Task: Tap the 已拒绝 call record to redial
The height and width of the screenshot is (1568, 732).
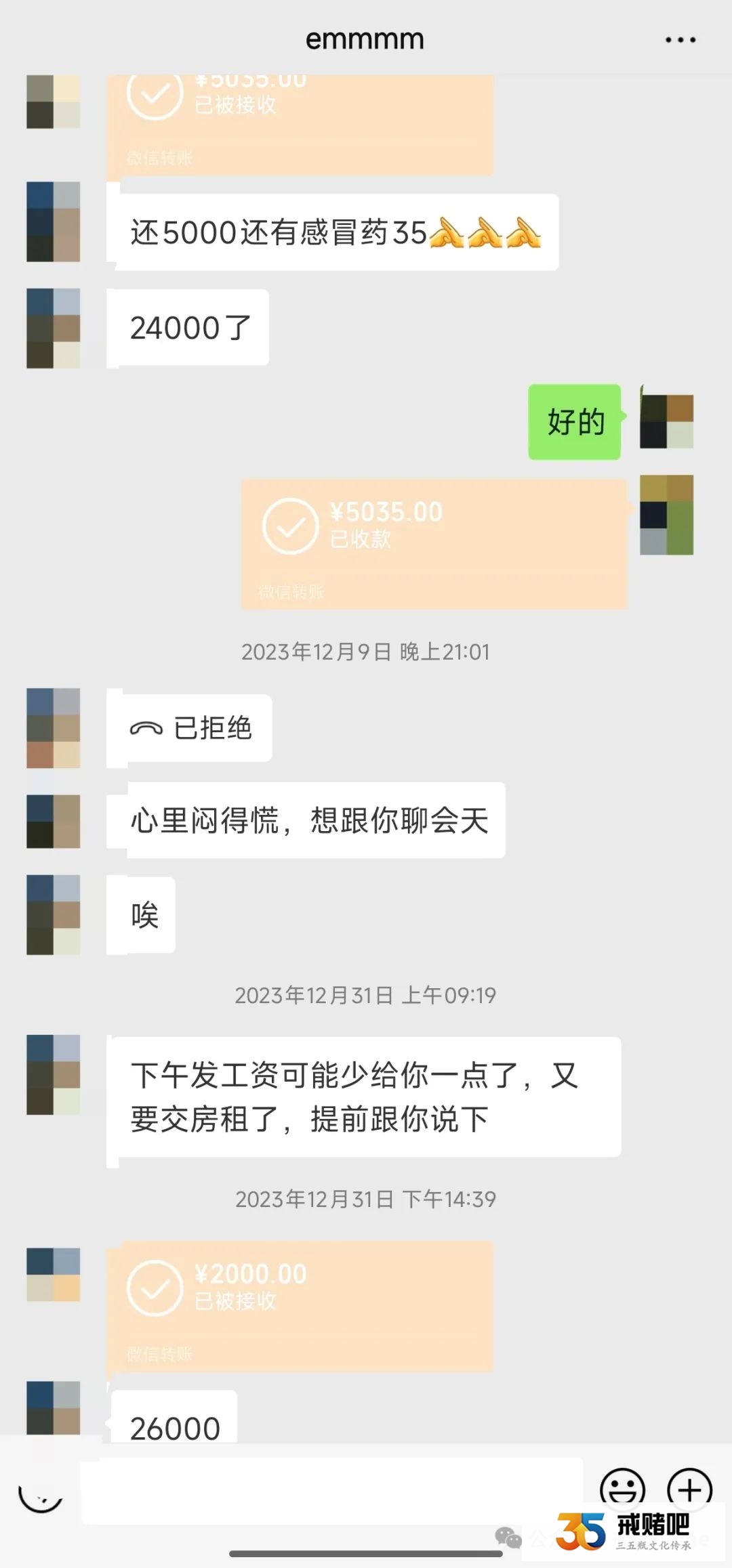Action: click(x=190, y=728)
